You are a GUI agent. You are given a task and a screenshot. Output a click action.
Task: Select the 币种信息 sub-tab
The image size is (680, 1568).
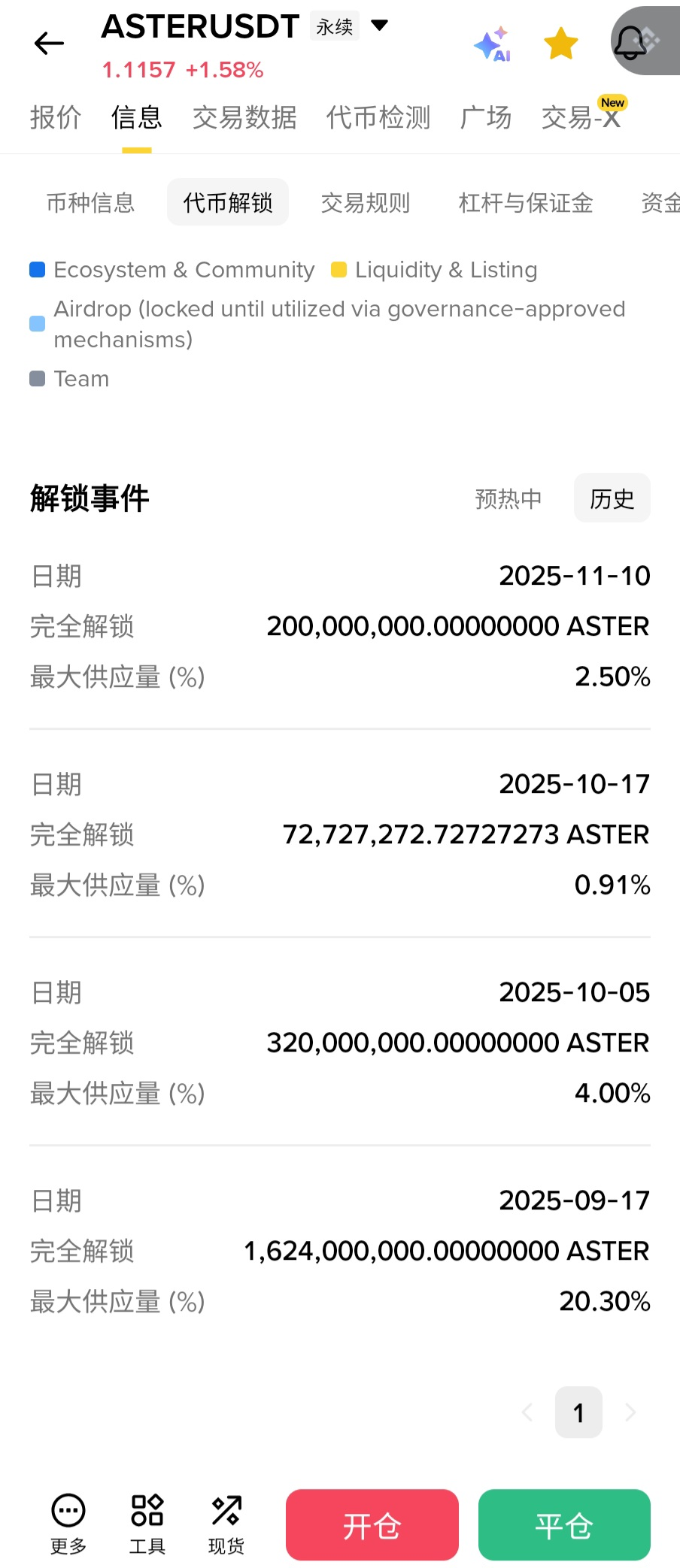click(x=90, y=202)
